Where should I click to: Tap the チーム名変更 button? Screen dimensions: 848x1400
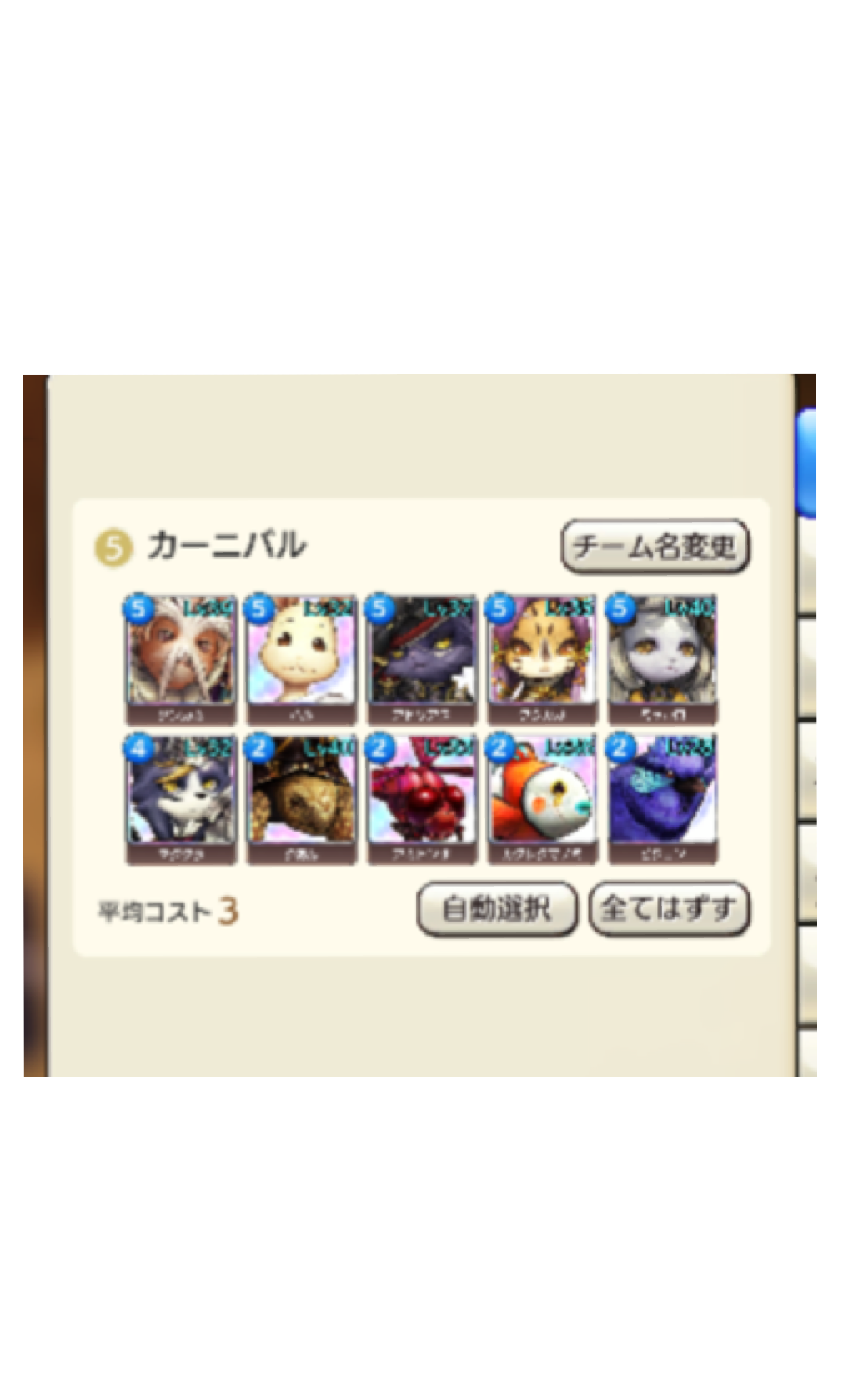click(x=655, y=547)
